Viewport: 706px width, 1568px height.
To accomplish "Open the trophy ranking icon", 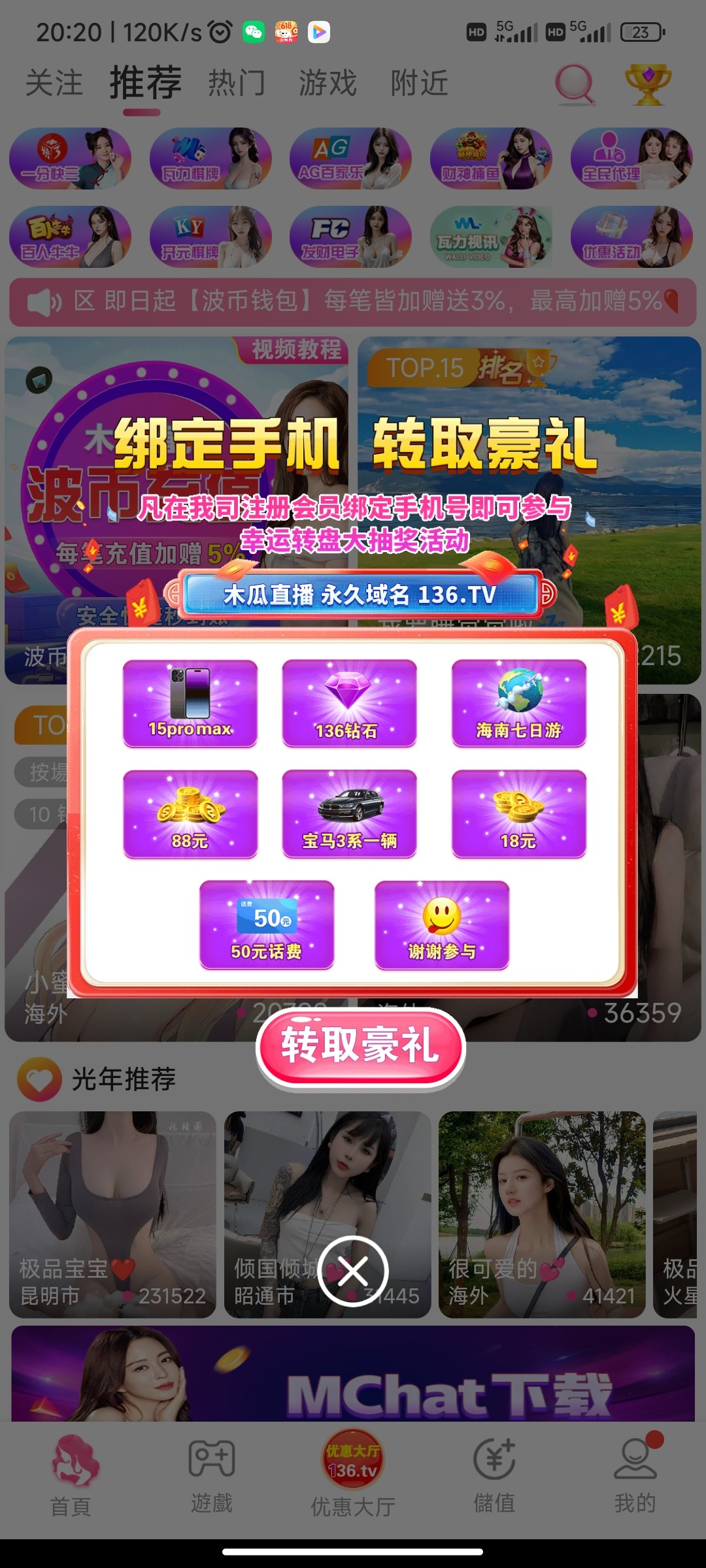I will coord(647,84).
